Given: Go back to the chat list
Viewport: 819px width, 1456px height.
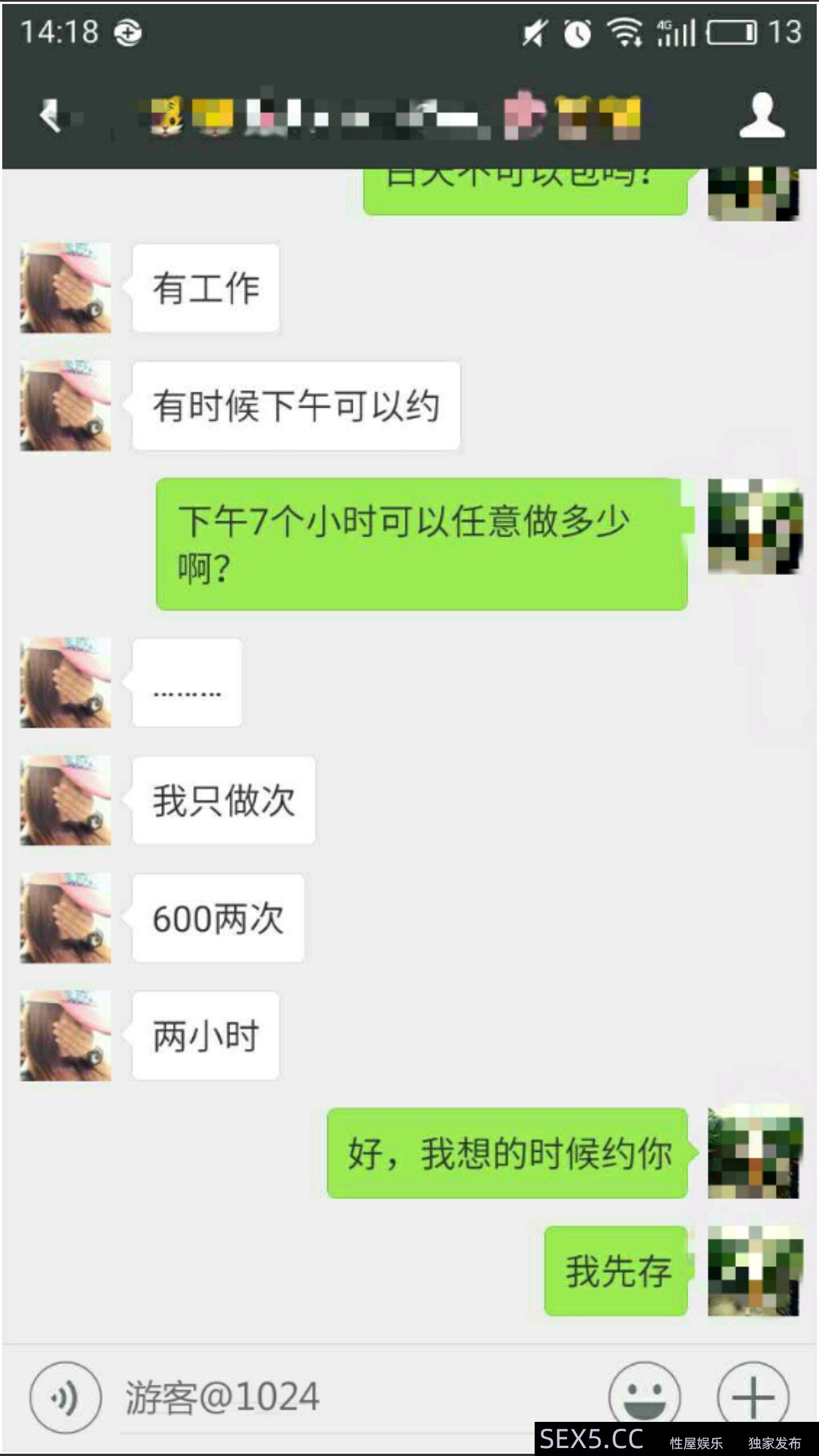Looking at the screenshot, I should click(51, 116).
